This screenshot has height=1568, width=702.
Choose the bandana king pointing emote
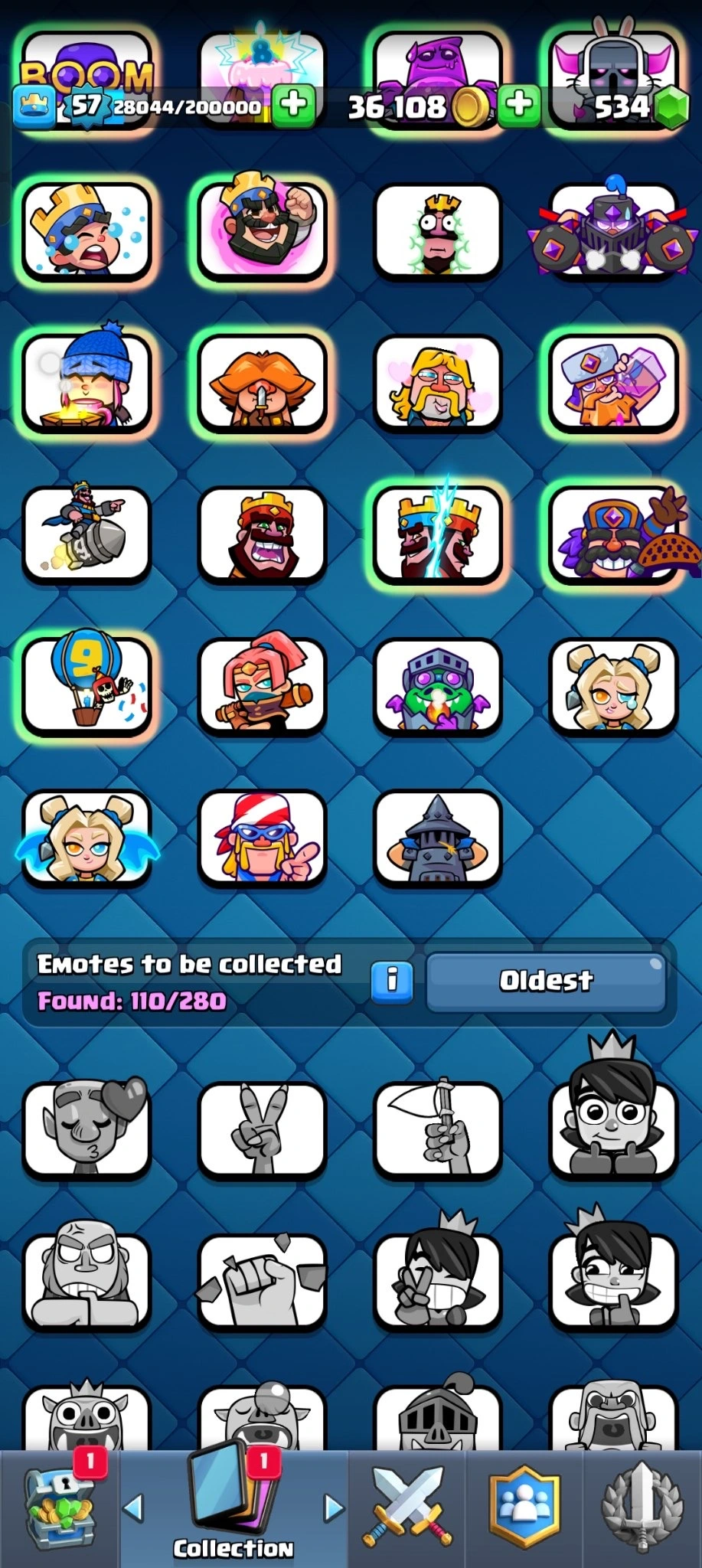[262, 837]
